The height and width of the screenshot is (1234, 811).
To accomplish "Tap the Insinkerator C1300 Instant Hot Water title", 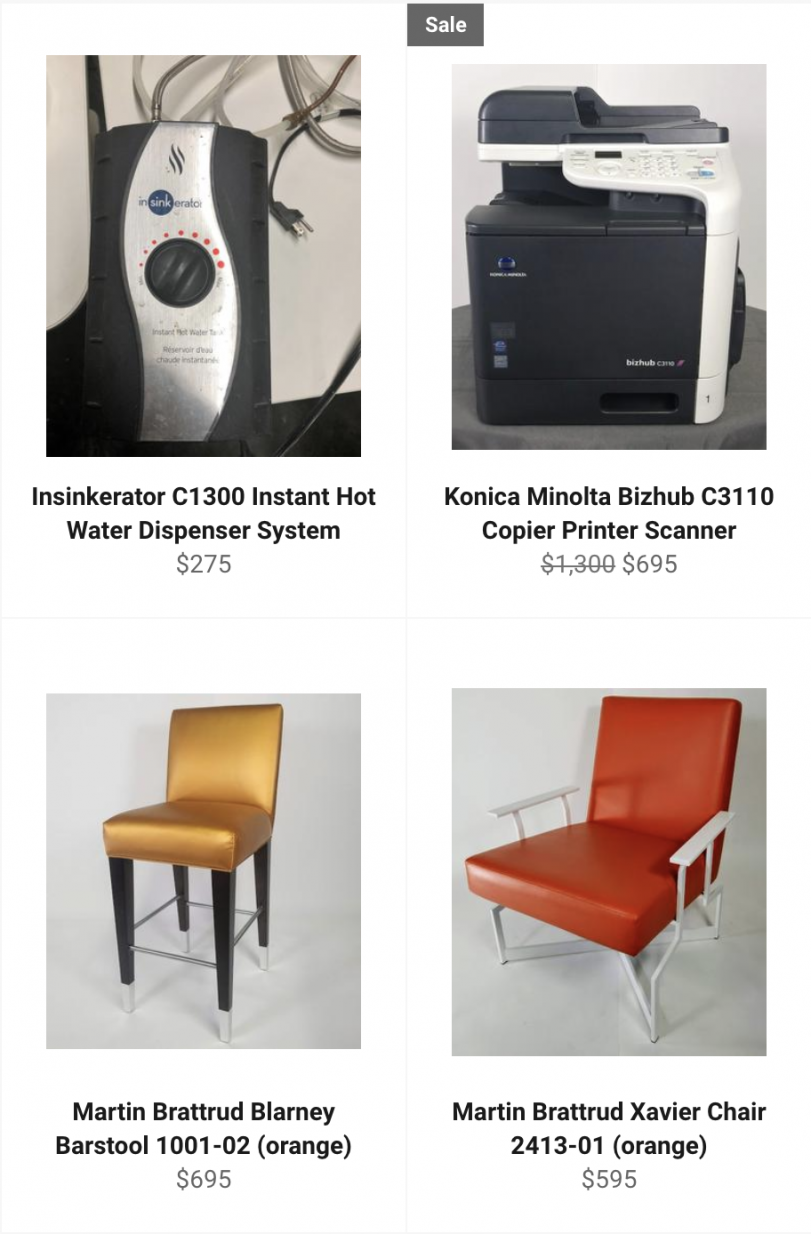I will pyautogui.click(x=203, y=513).
